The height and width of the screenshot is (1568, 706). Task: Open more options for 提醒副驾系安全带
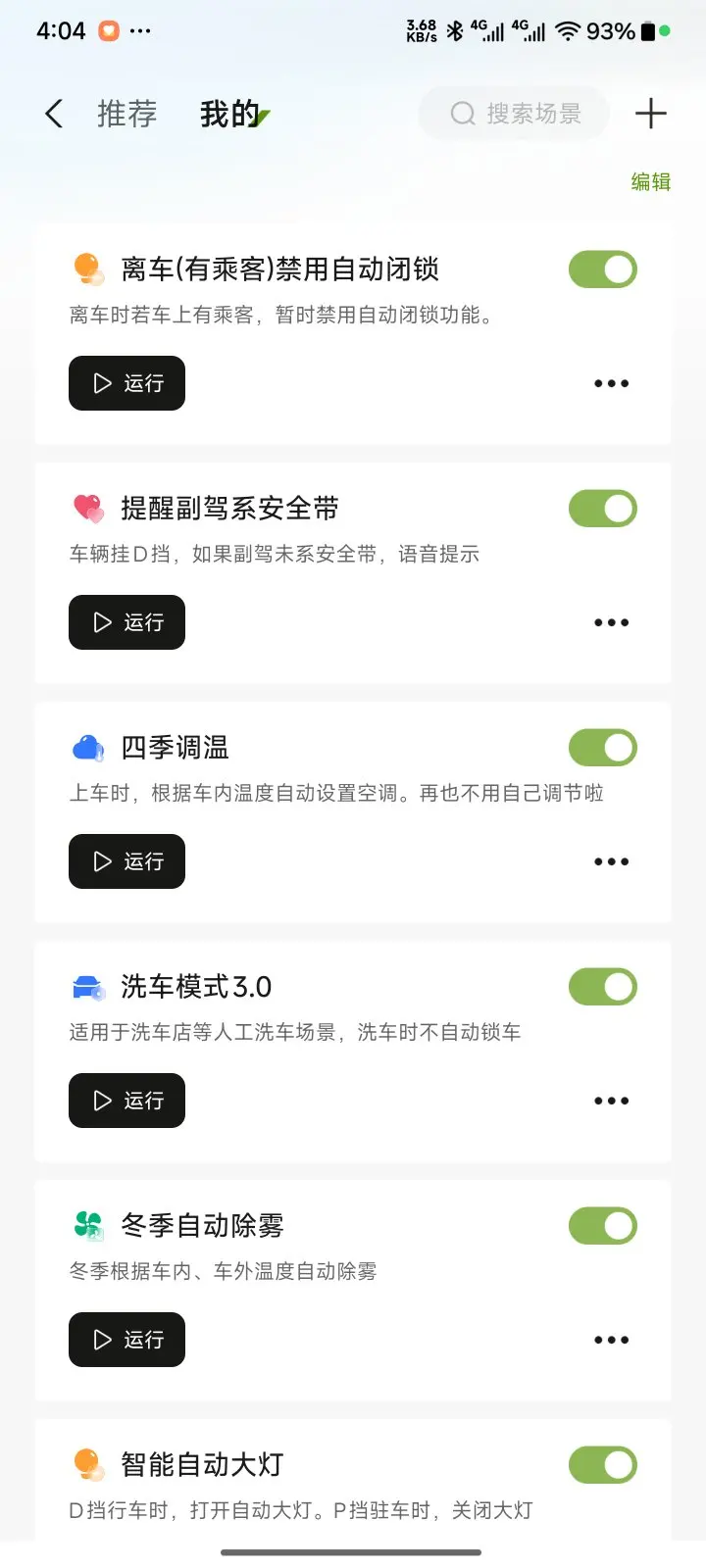pos(611,622)
